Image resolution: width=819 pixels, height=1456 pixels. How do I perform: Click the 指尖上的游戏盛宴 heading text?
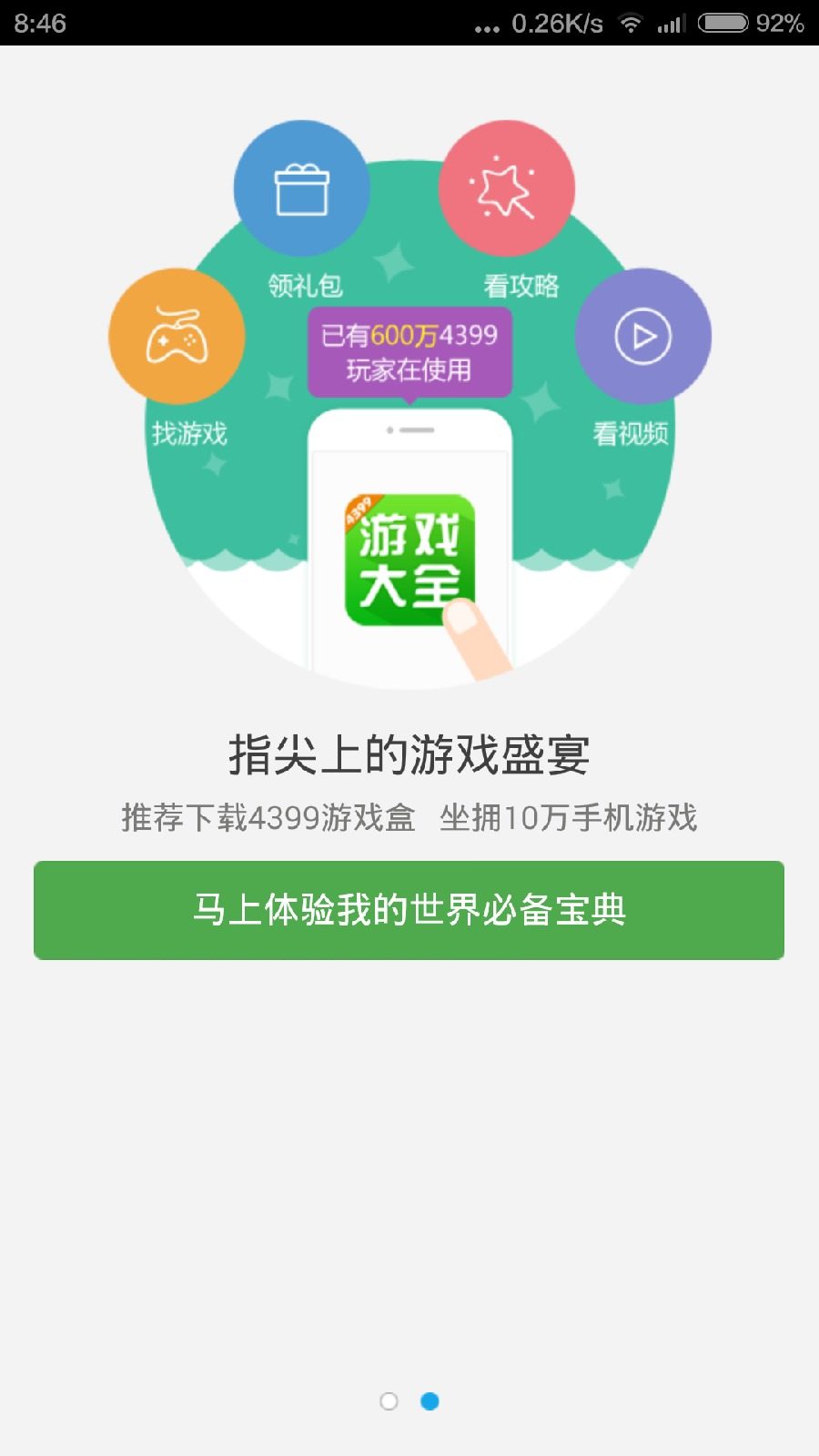point(409,755)
